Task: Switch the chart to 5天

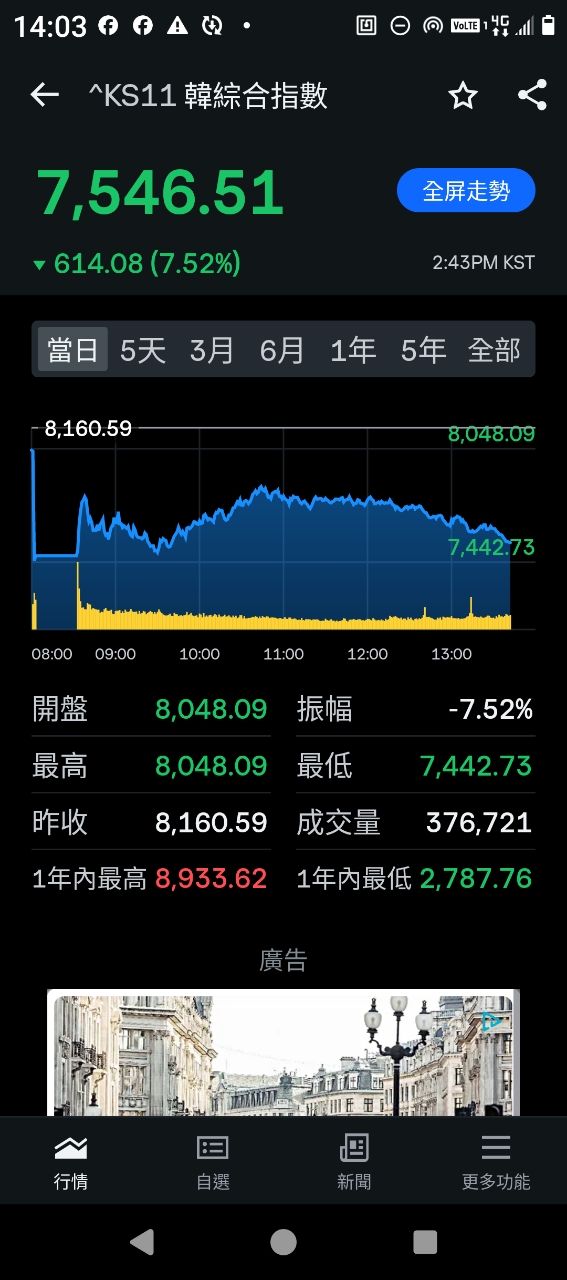Action: coord(143,350)
